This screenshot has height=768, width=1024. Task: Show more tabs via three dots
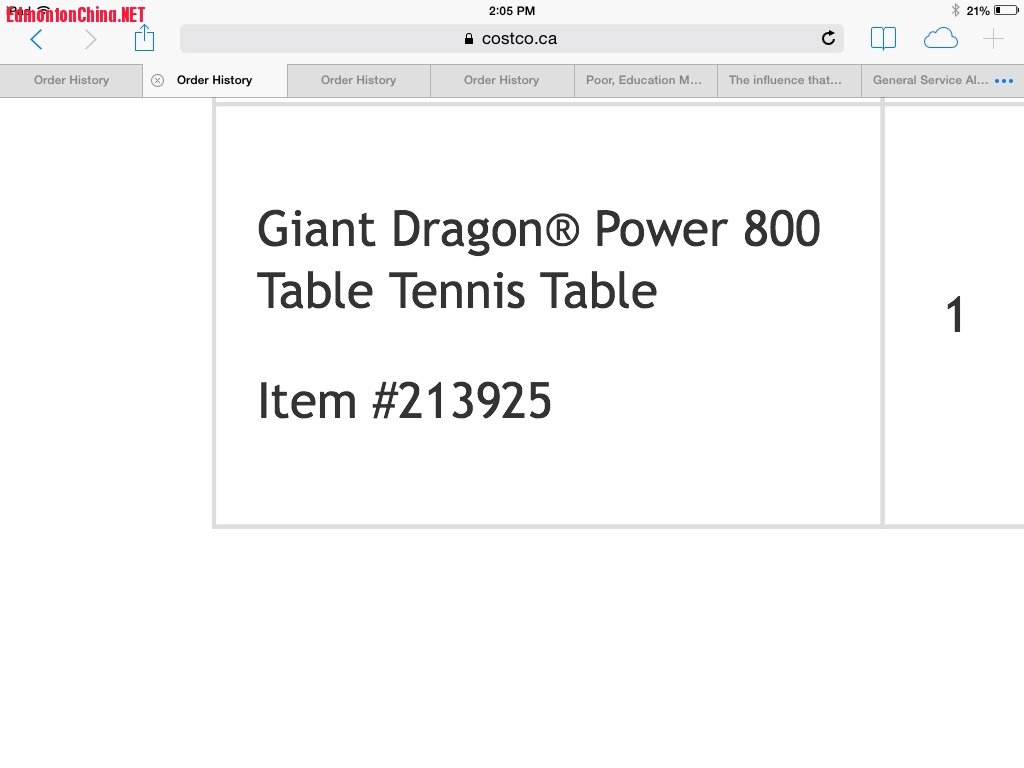tap(1004, 81)
